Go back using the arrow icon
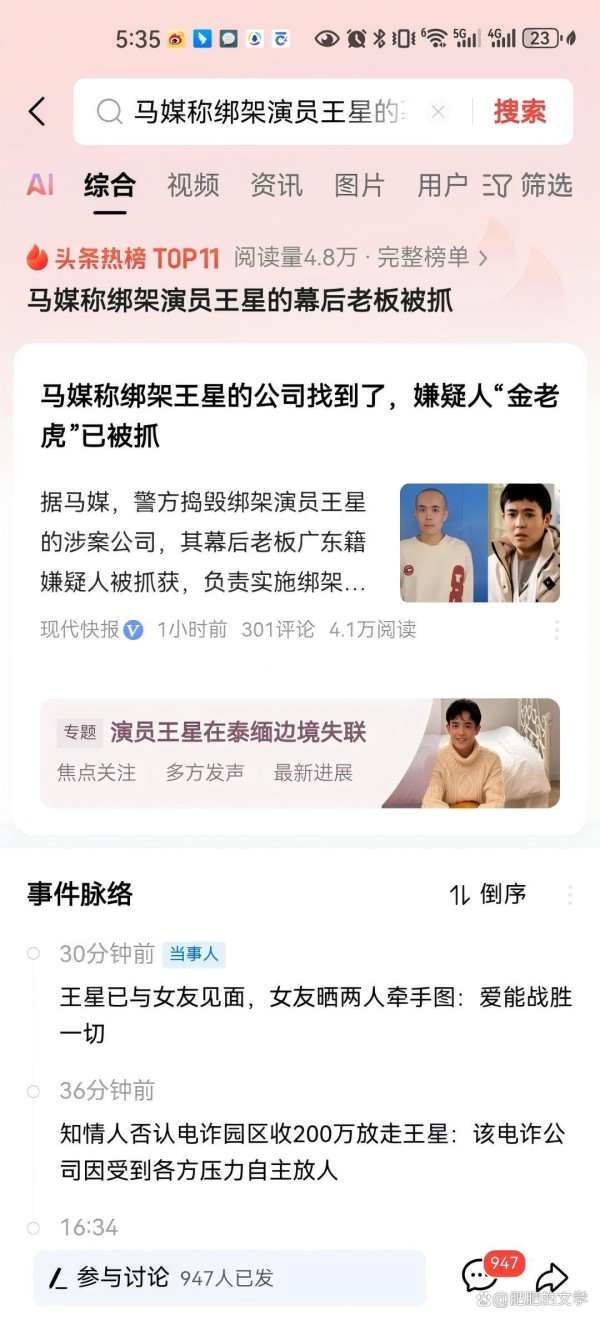Screen dimensions: 600x1320 37,111
